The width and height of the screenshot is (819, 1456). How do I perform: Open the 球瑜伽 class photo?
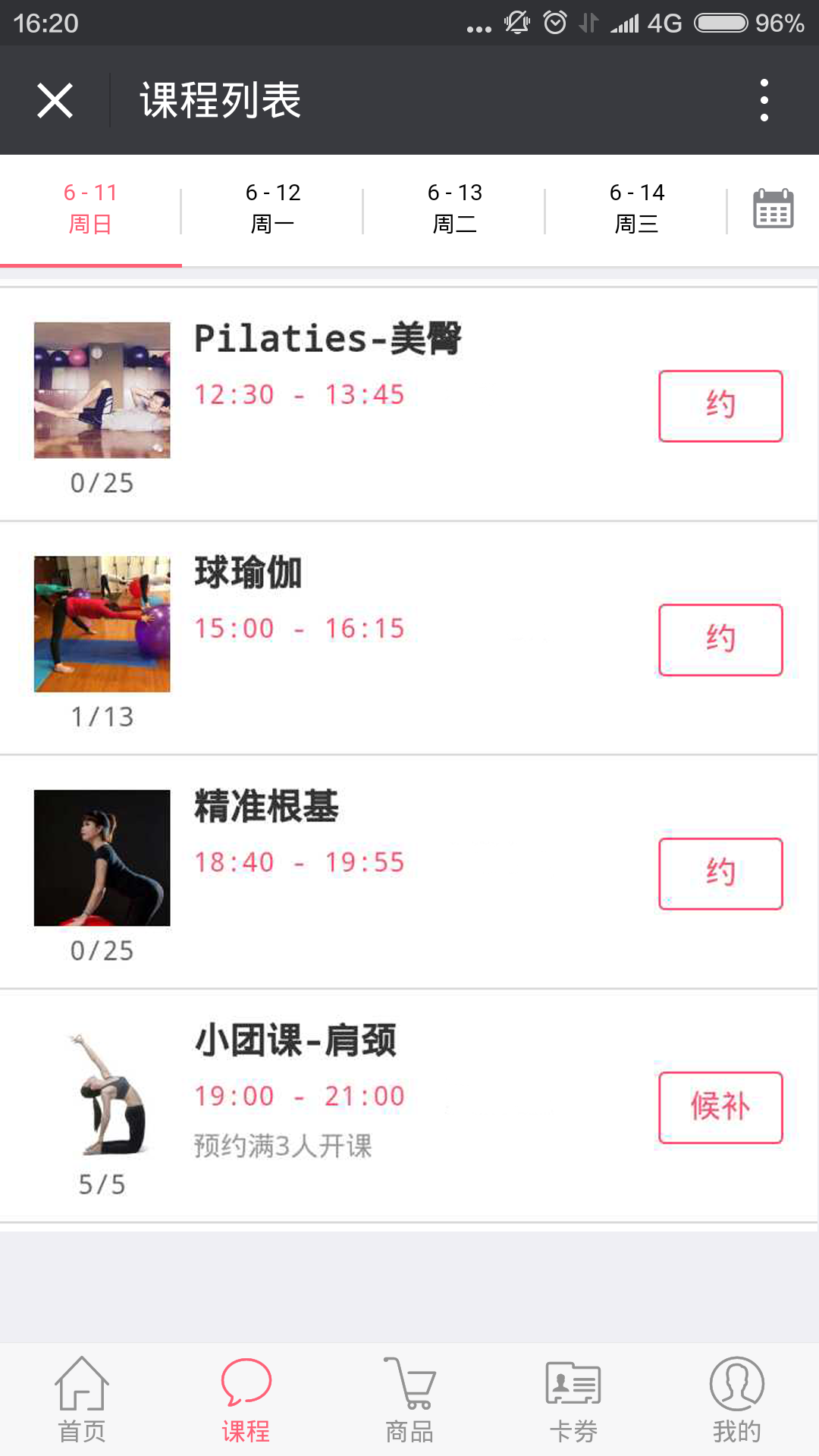[102, 623]
